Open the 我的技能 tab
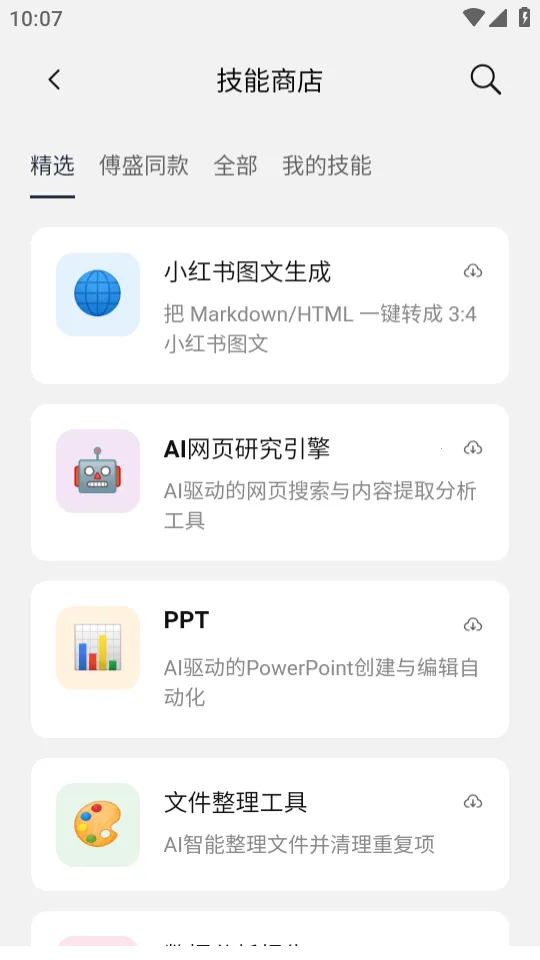This screenshot has height=960, width=540. 326,165
